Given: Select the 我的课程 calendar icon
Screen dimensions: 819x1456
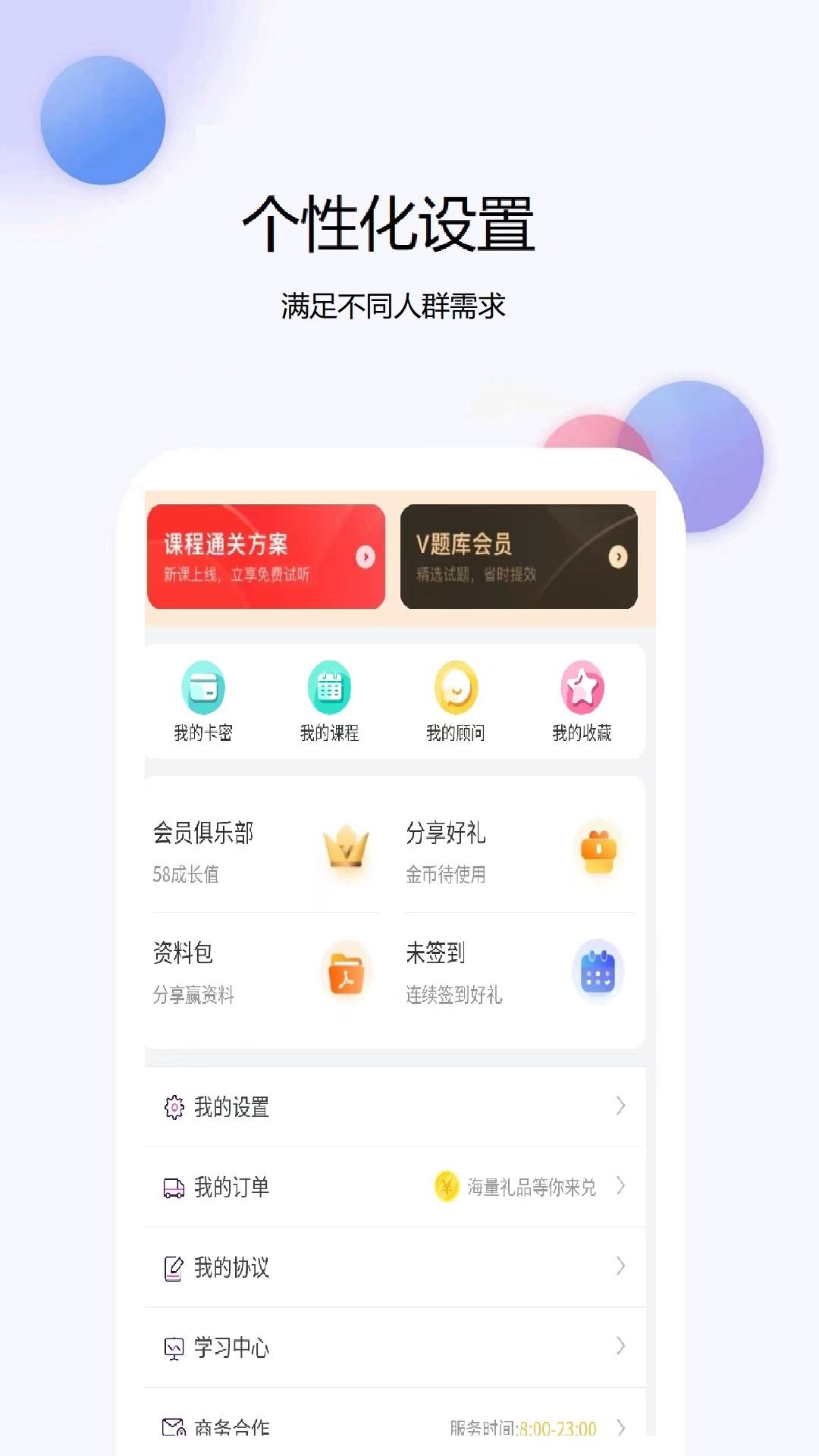Looking at the screenshot, I should pyautogui.click(x=328, y=687).
